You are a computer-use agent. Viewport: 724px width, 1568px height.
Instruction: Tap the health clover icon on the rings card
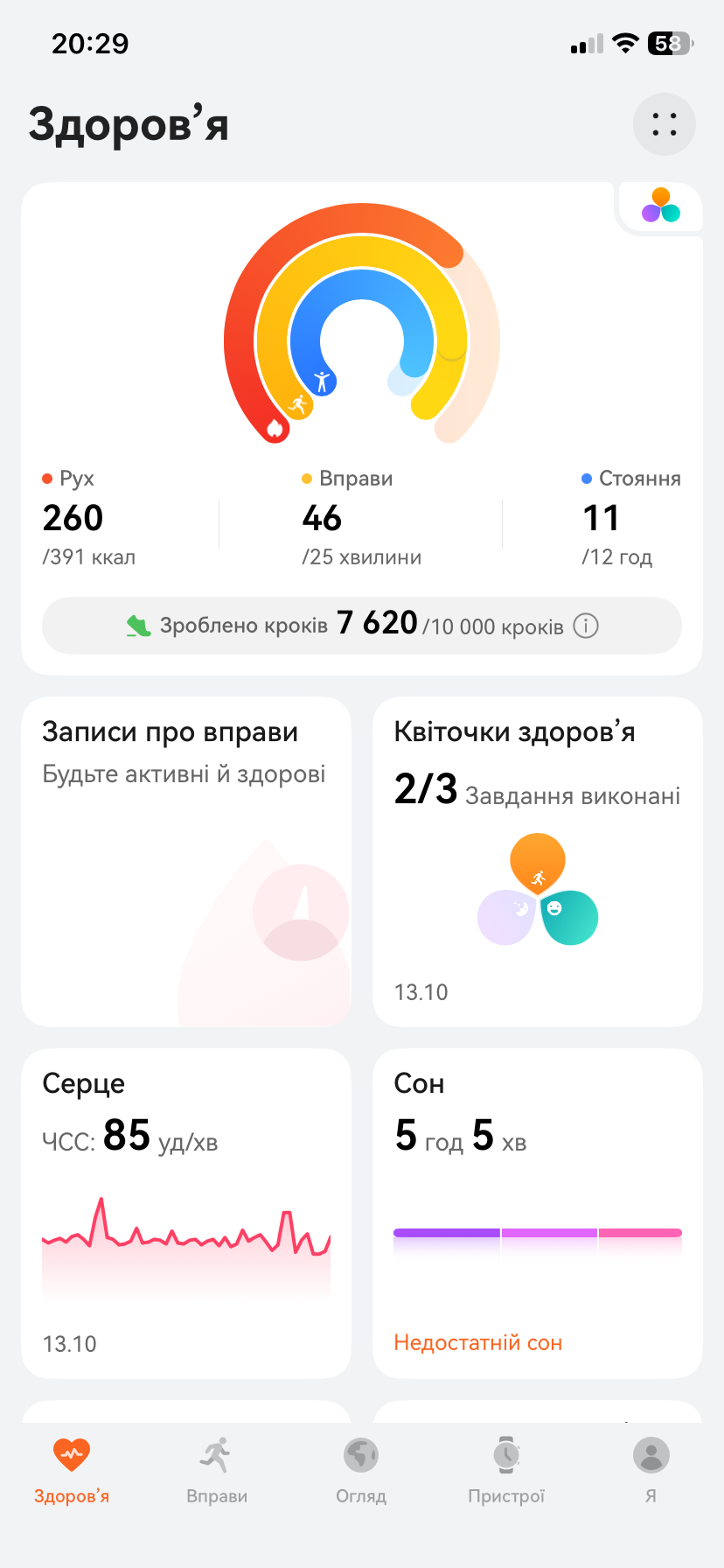(660, 206)
